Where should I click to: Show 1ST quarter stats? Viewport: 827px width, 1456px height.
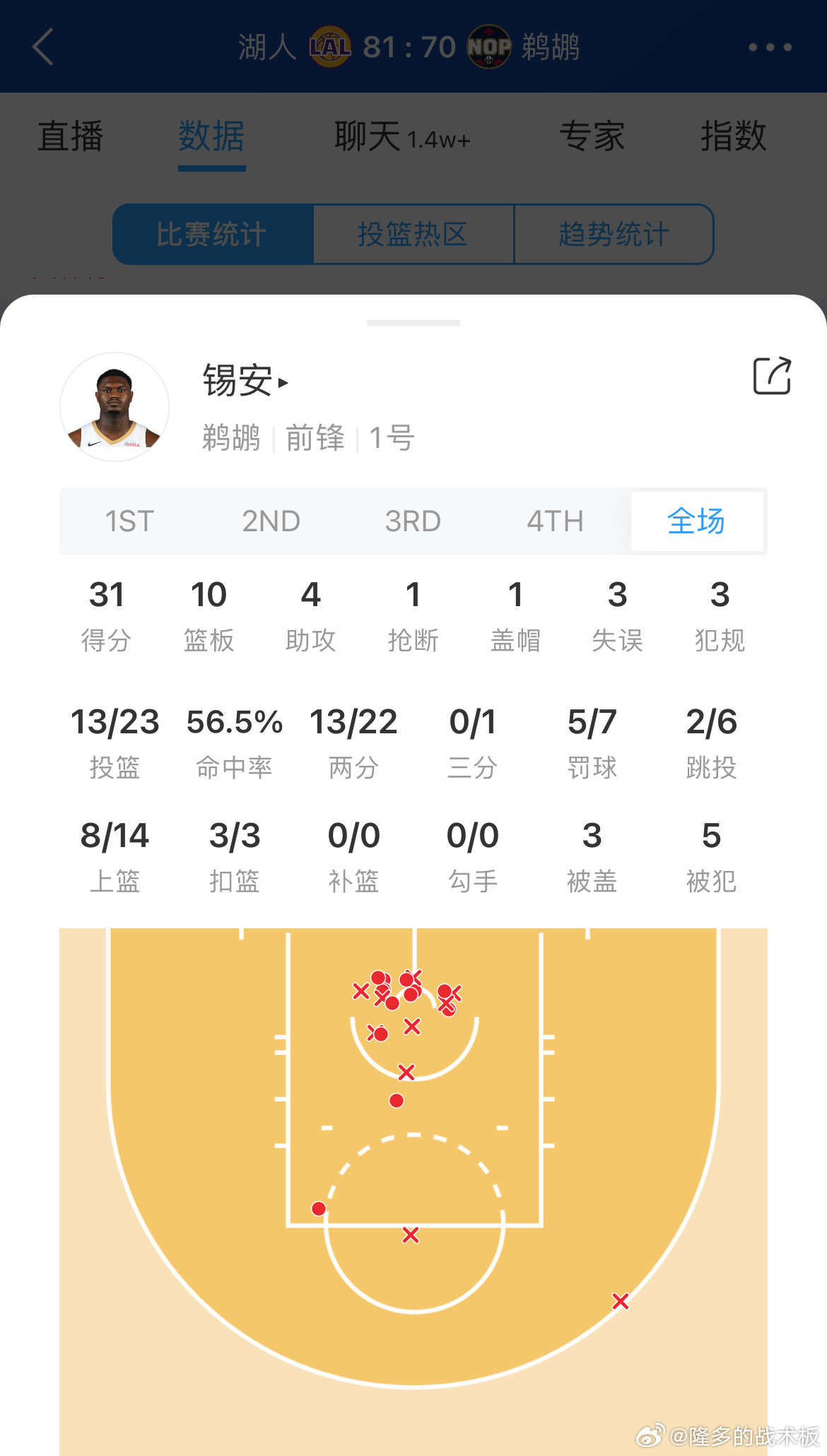coord(129,521)
